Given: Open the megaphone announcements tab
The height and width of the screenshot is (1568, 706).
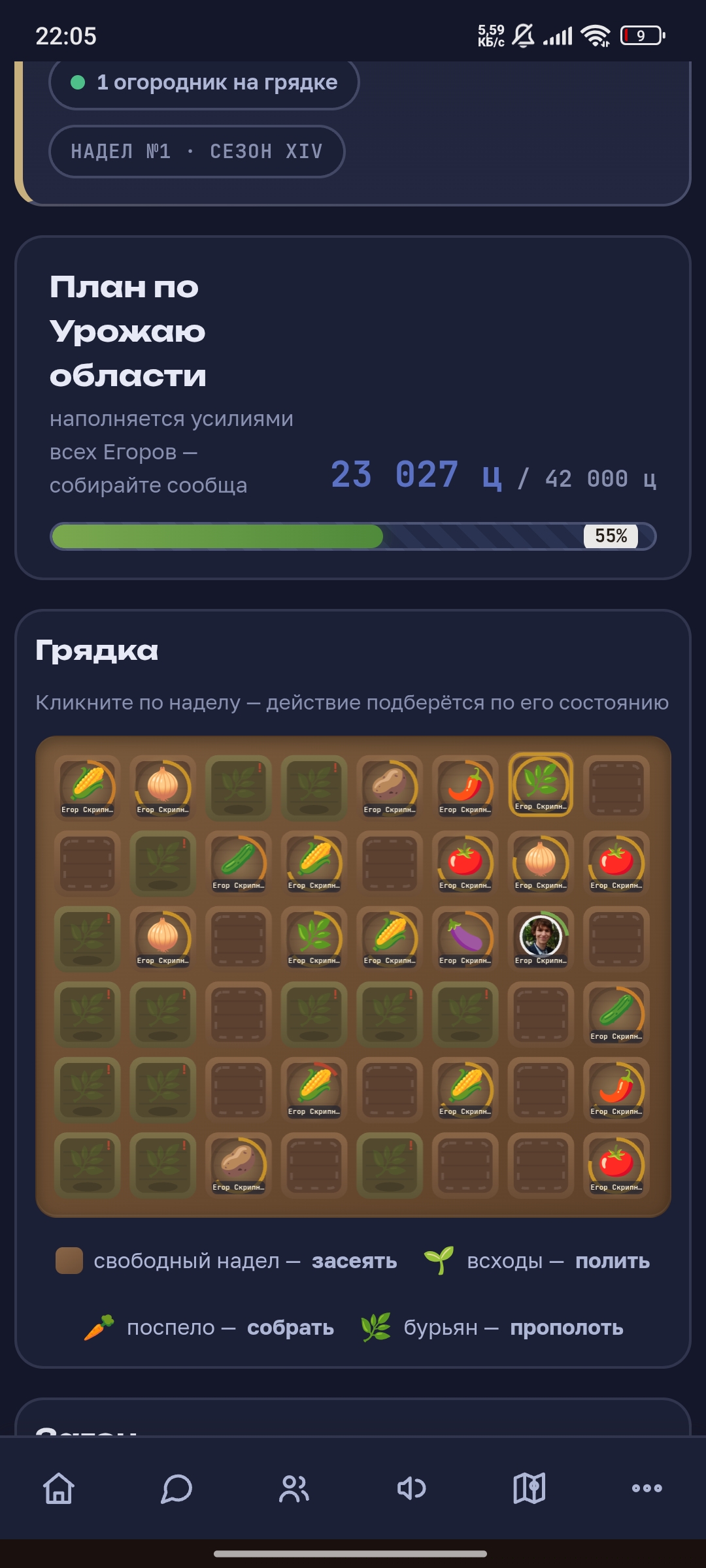Looking at the screenshot, I should [x=412, y=1488].
